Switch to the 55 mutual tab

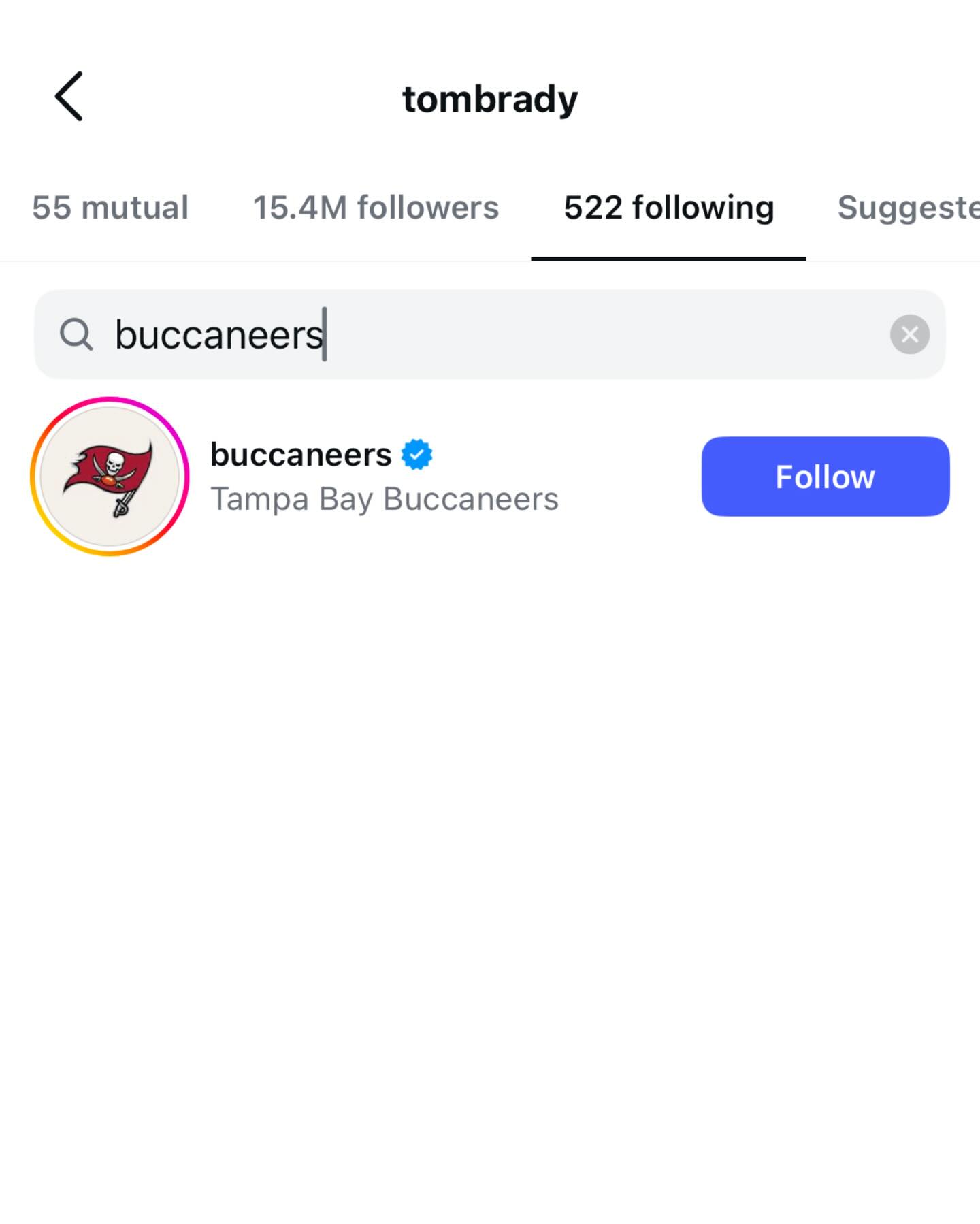tap(110, 208)
